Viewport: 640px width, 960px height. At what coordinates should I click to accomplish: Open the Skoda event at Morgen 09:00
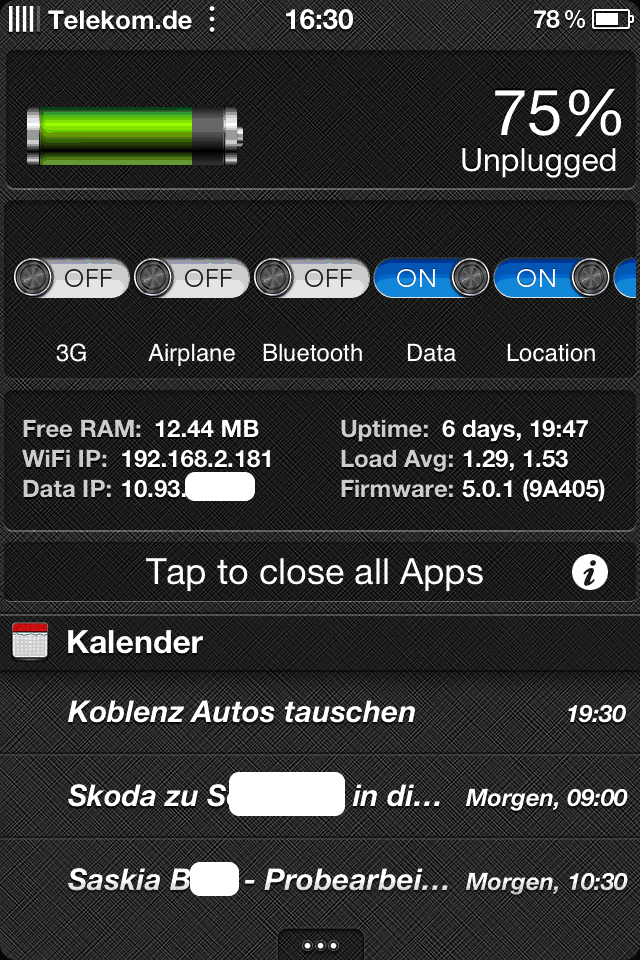click(320, 797)
